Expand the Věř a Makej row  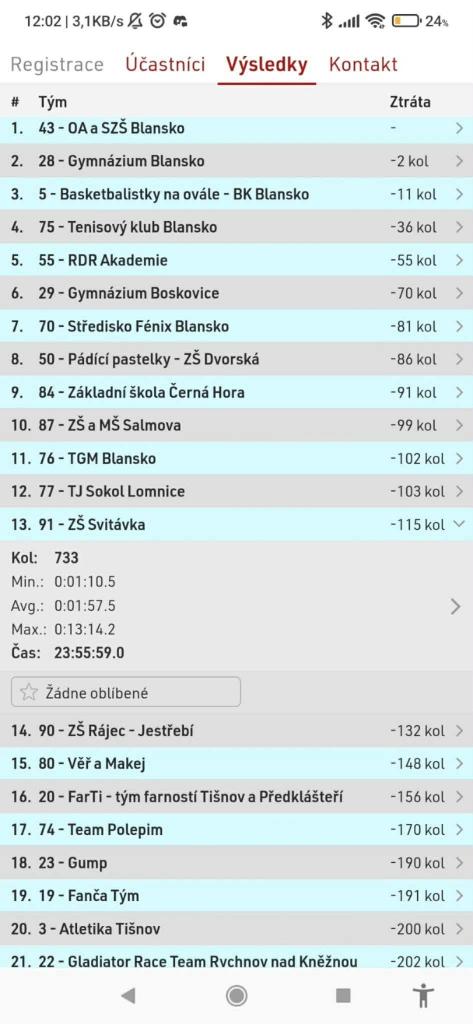point(236,764)
